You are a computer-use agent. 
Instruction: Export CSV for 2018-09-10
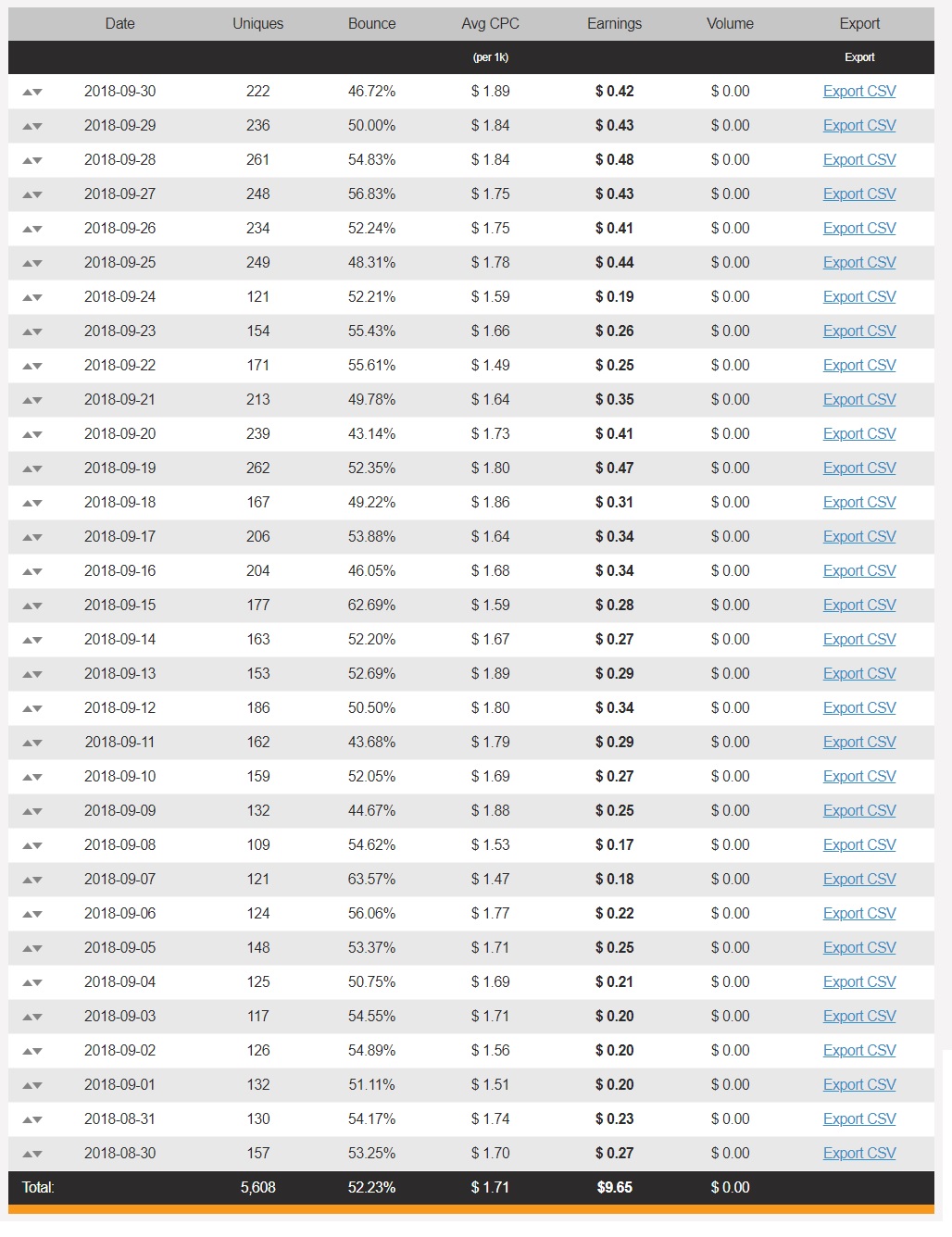(859, 776)
